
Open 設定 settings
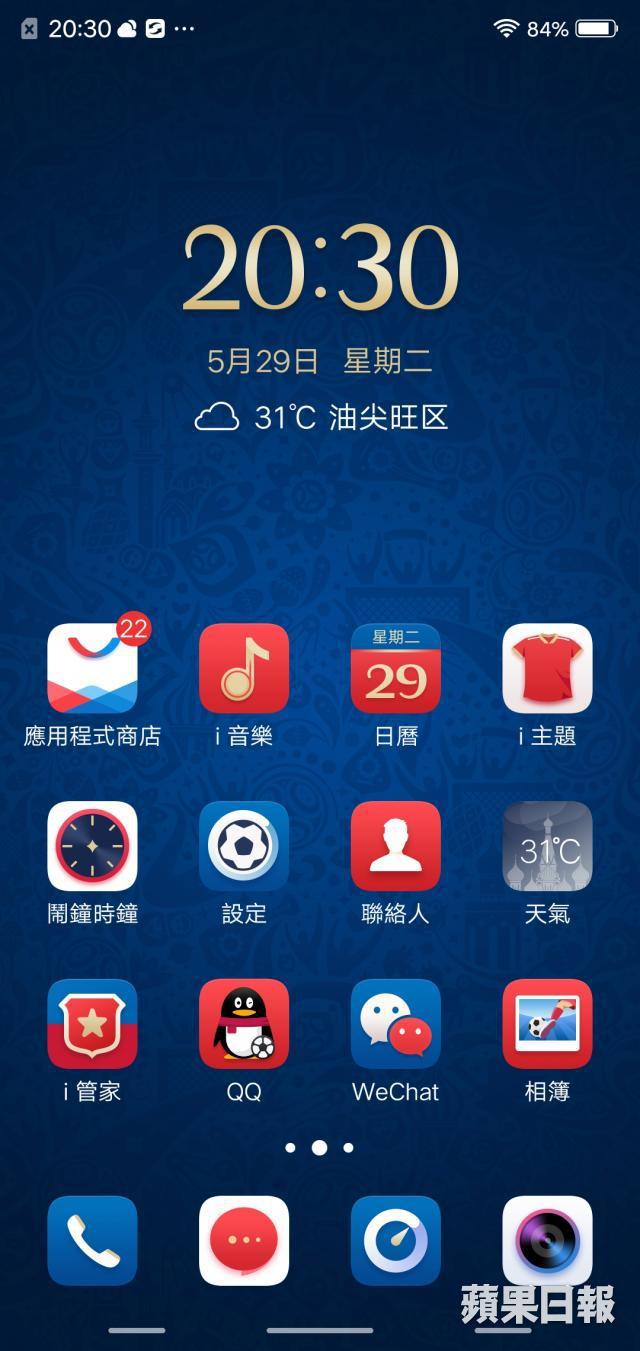pos(244,845)
